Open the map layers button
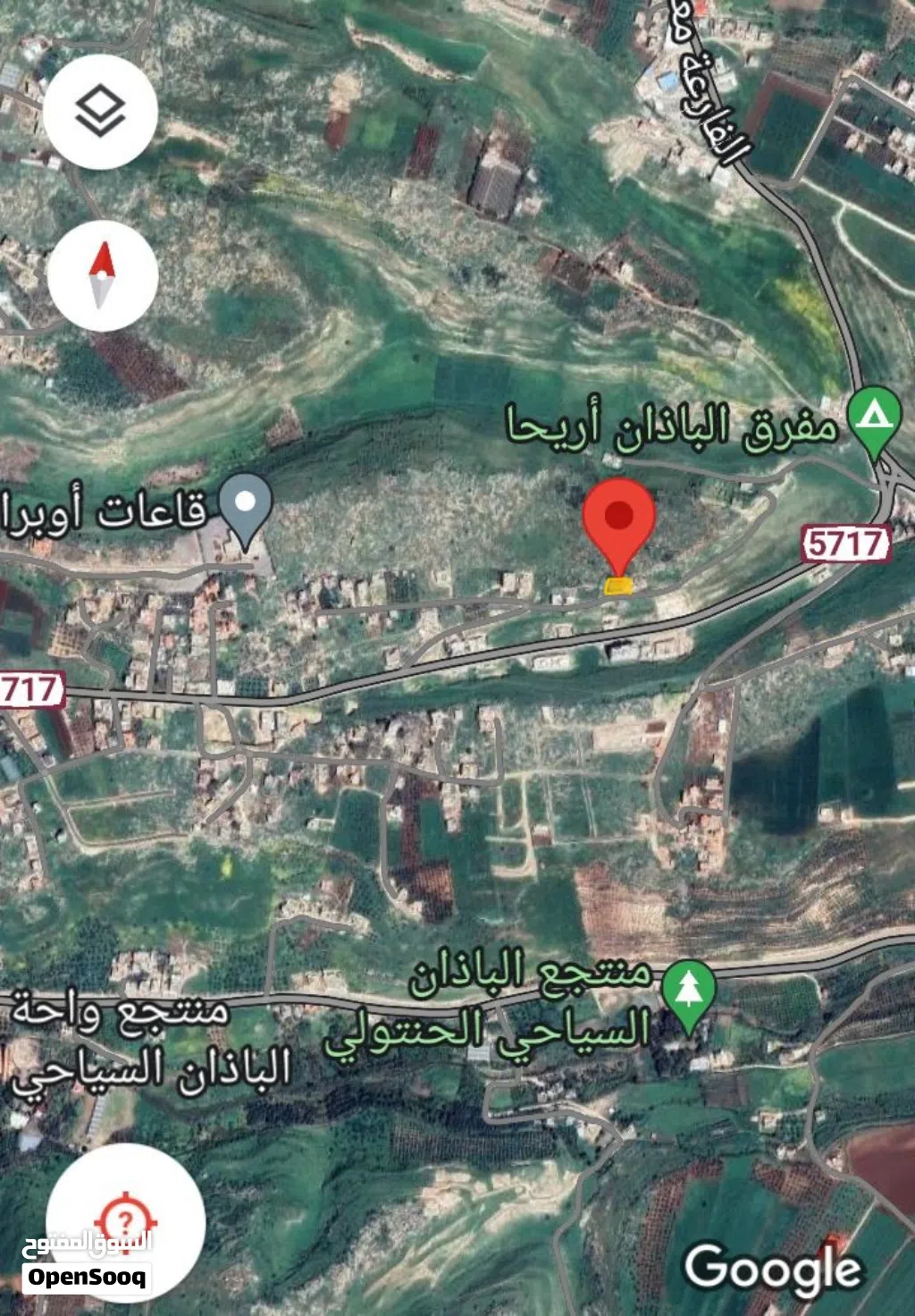Viewport: 915px width, 1316px height. (x=100, y=112)
